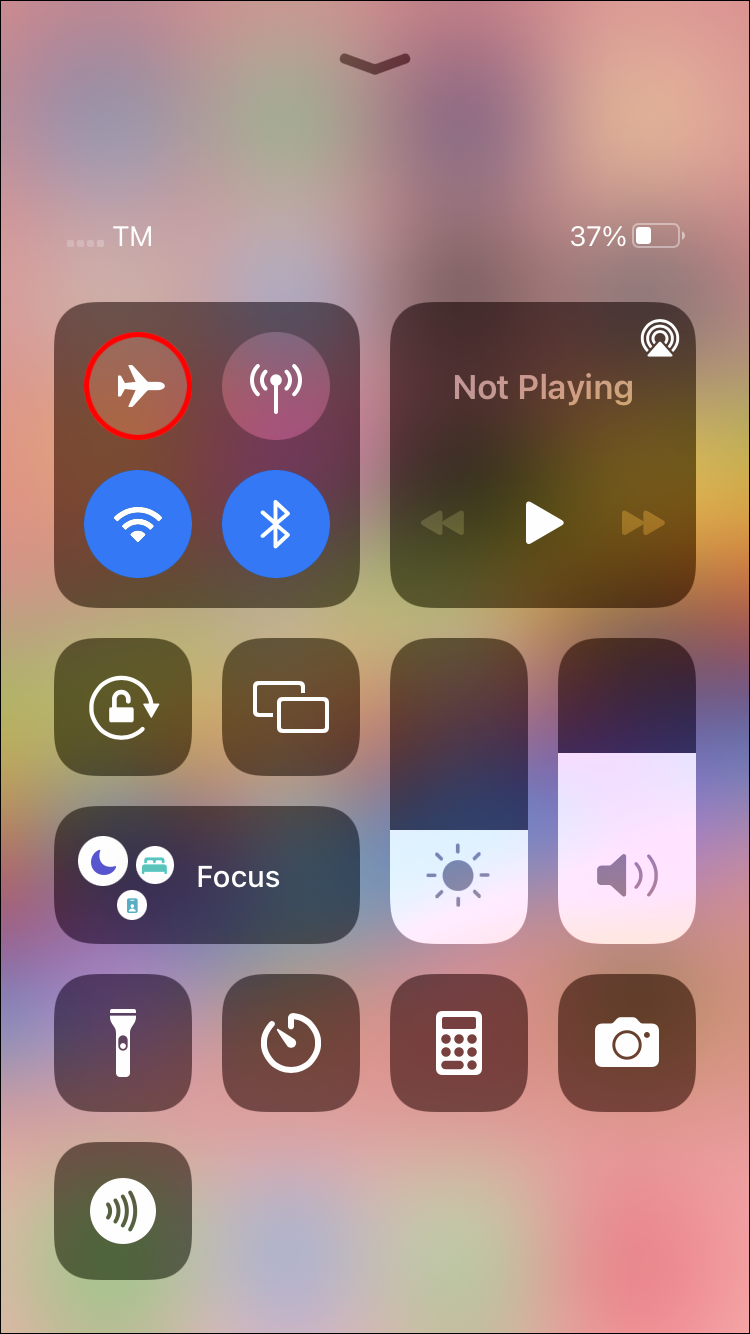Open the NFC tag reader
The image size is (750, 1334).
(x=123, y=1211)
